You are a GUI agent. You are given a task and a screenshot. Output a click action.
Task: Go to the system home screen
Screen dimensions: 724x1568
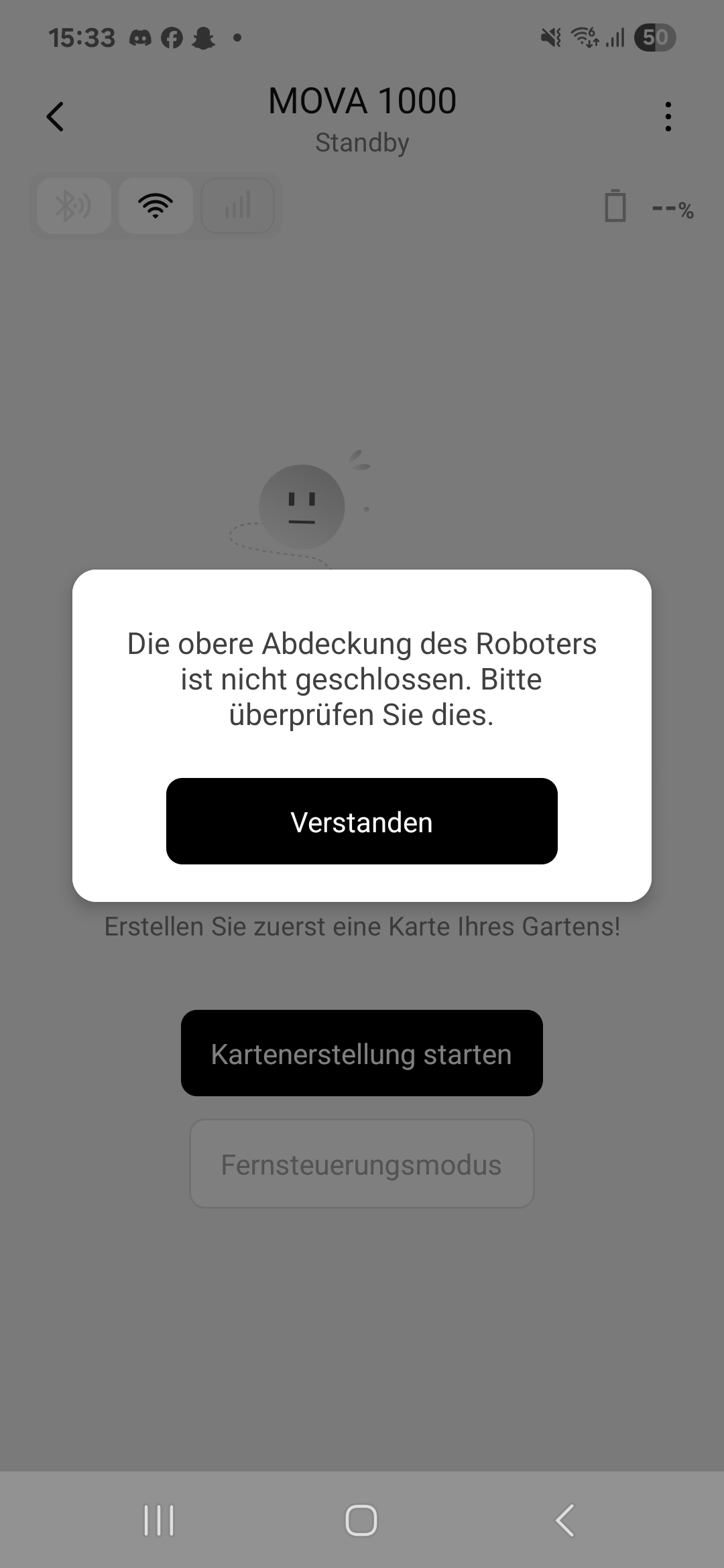click(x=361, y=1520)
